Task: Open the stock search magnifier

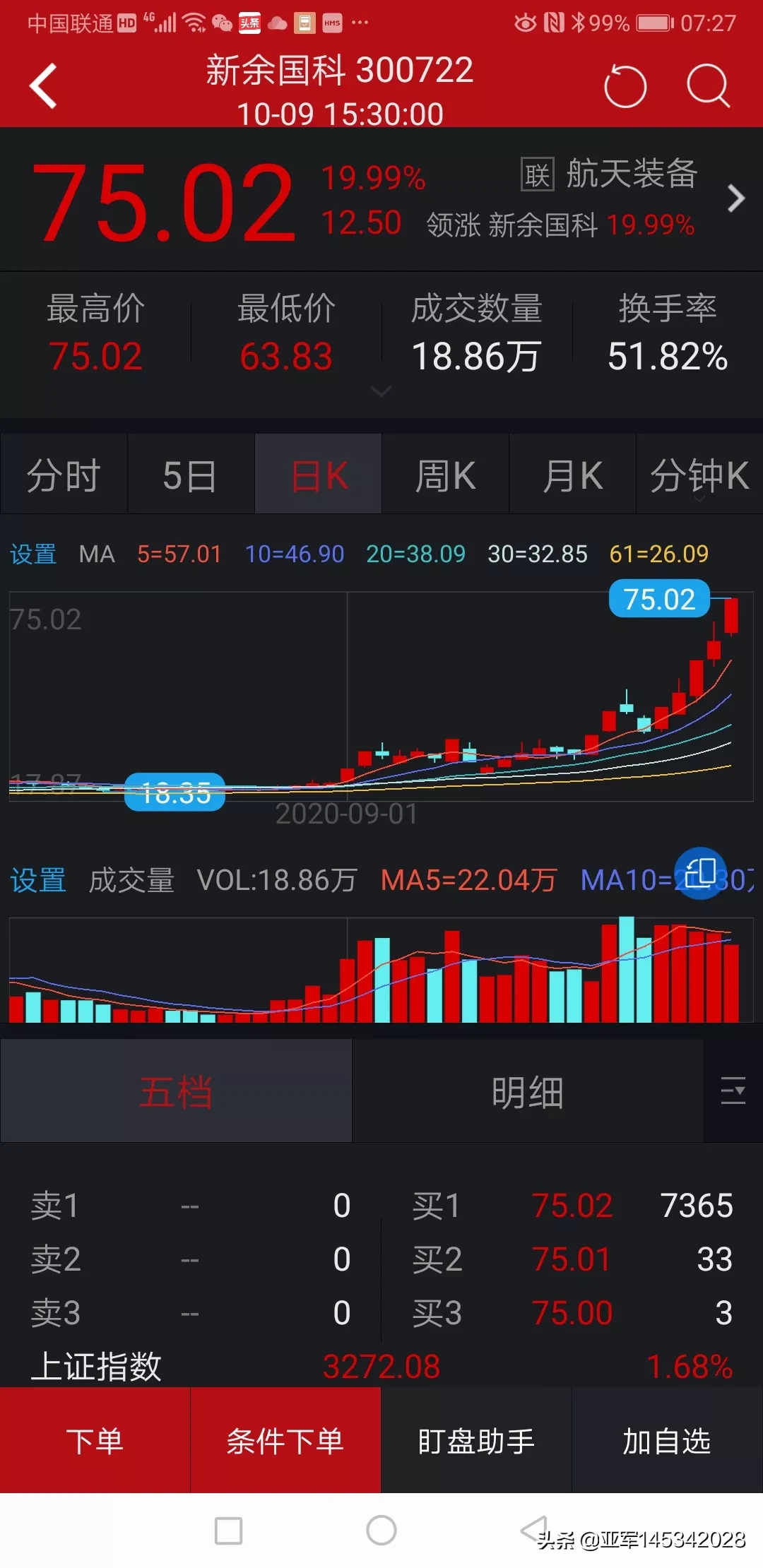Action: [x=708, y=86]
